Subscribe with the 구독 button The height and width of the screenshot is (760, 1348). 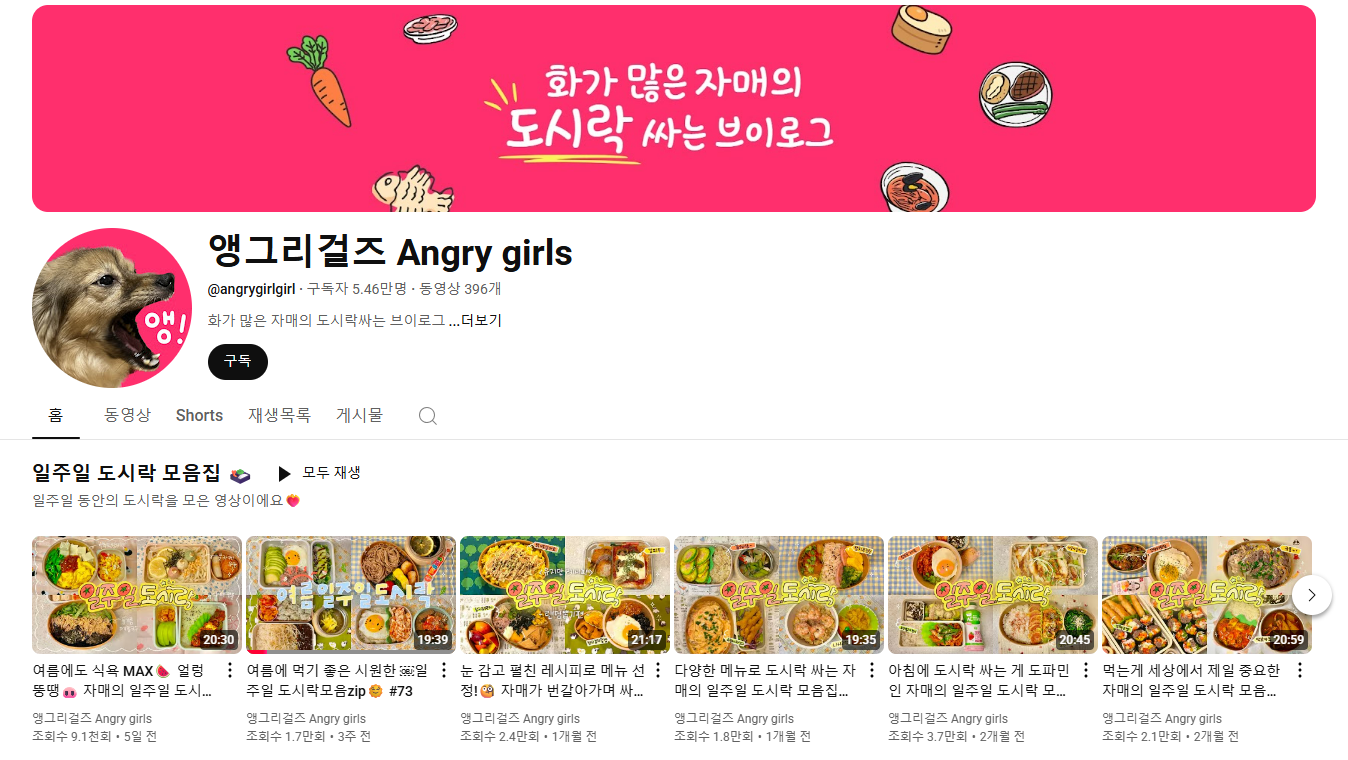(237, 361)
